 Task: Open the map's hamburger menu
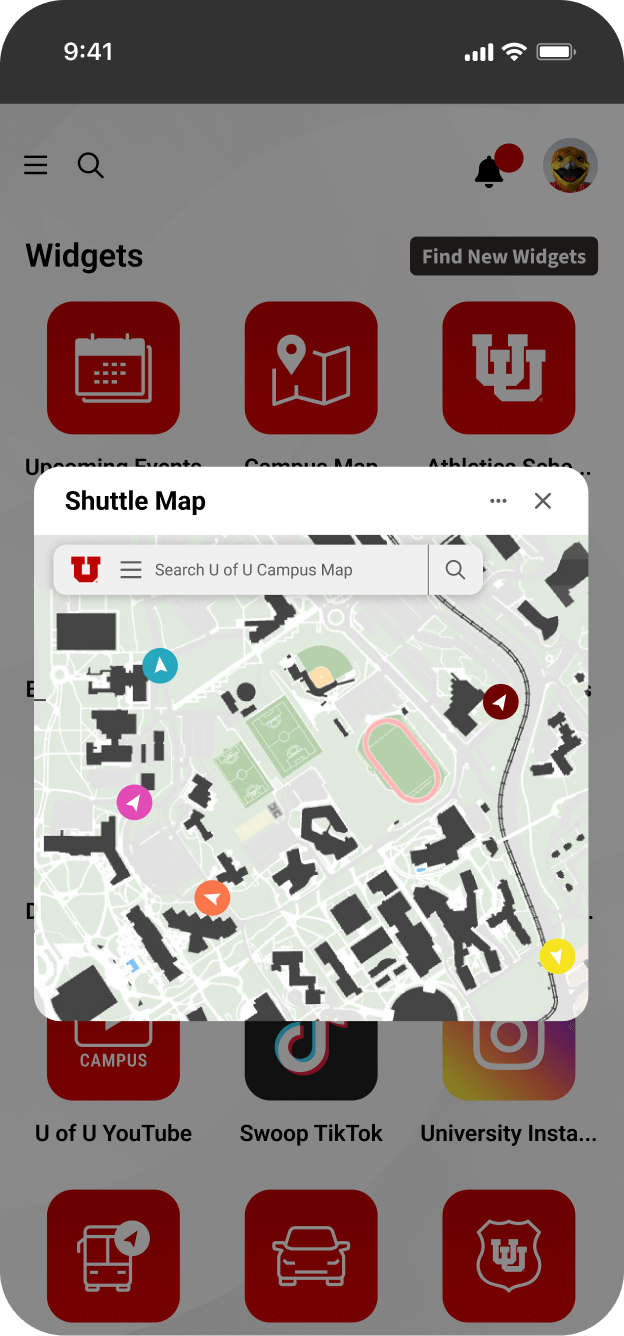click(x=131, y=570)
